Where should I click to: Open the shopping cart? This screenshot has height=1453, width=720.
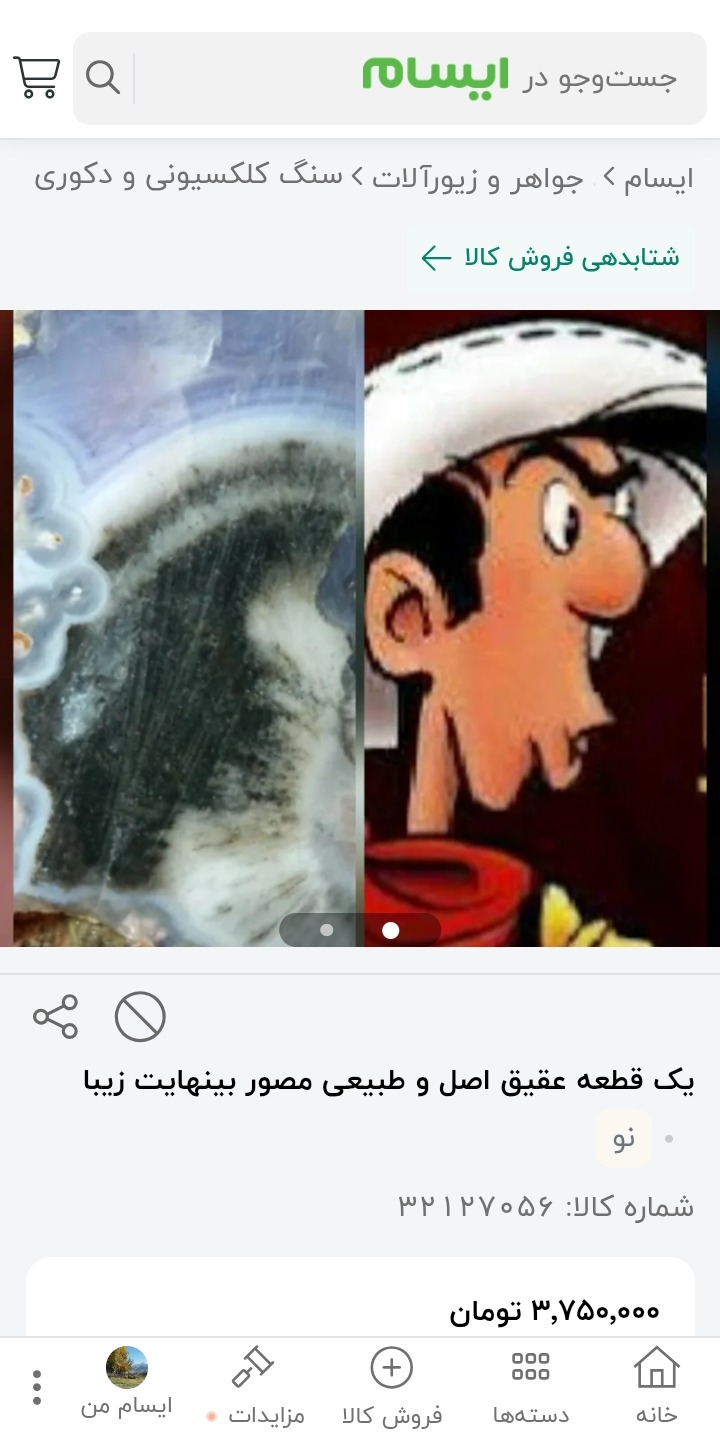coord(36,77)
